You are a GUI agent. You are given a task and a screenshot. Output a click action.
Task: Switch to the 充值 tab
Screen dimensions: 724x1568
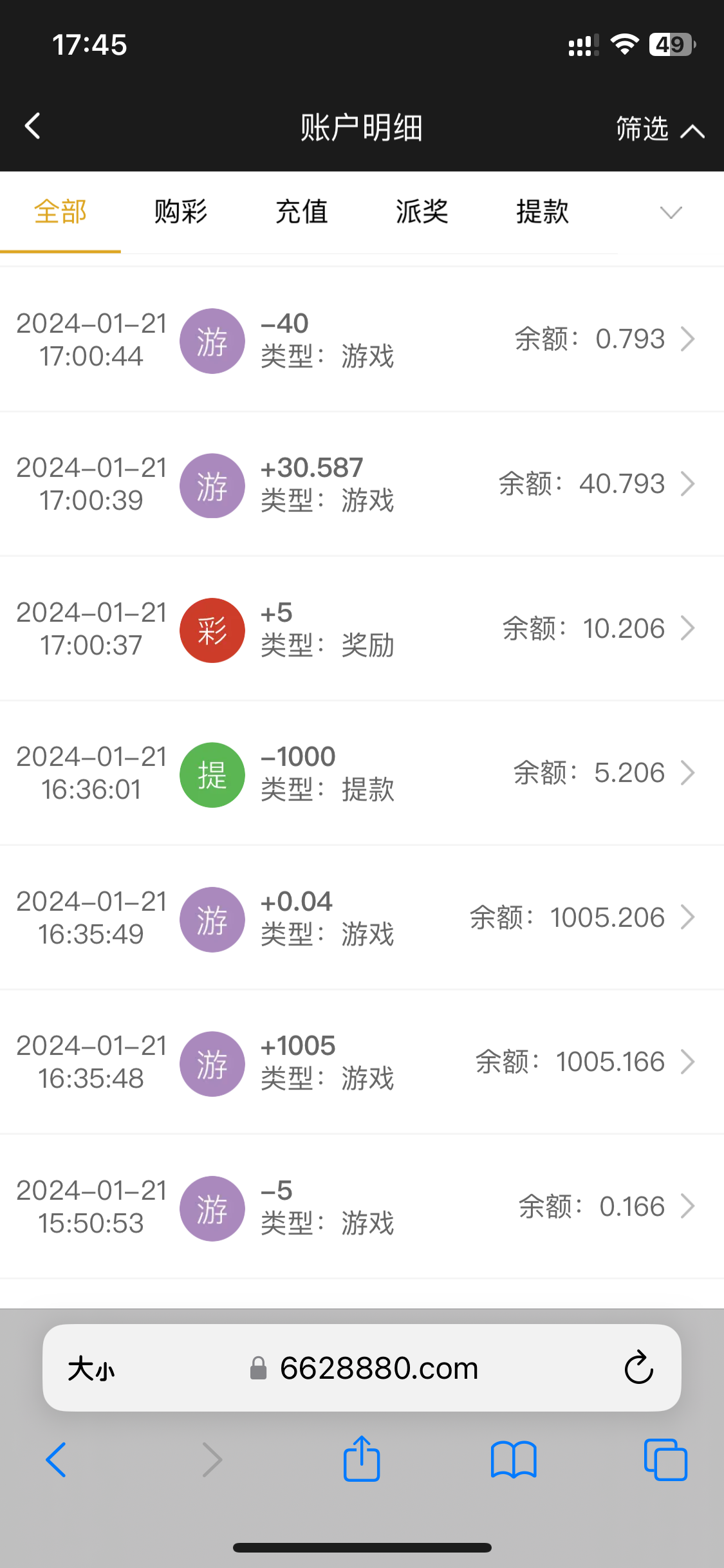(300, 211)
